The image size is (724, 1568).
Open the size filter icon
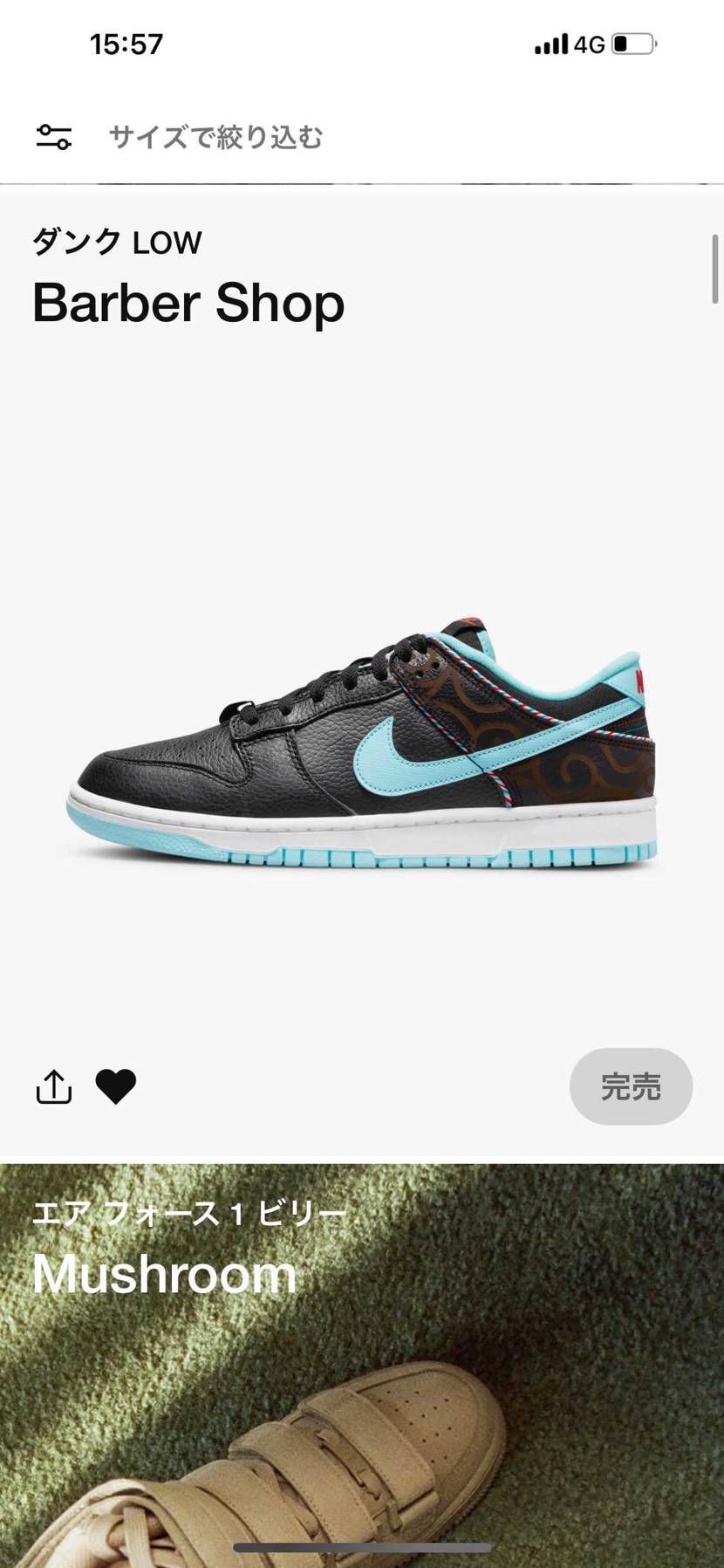coord(53,137)
